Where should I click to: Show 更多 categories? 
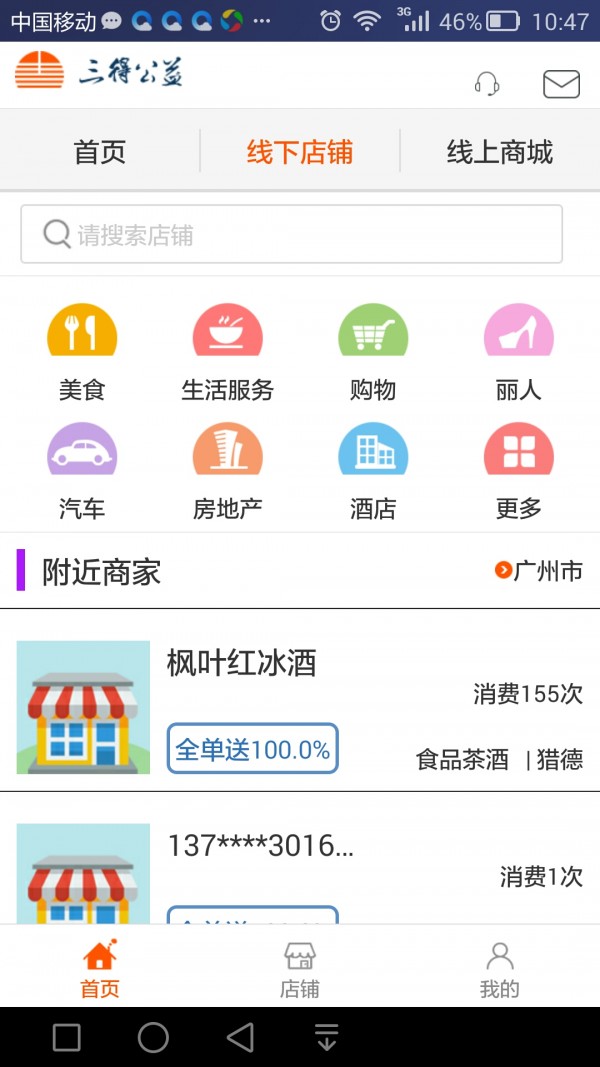(x=518, y=471)
